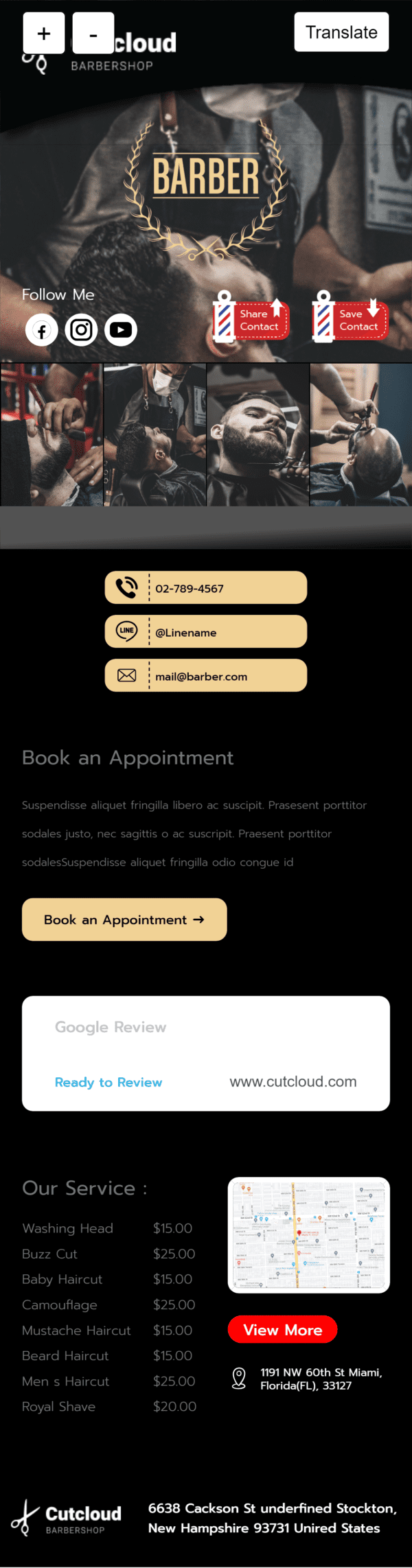Email mail@barber.com

[x=205, y=676]
